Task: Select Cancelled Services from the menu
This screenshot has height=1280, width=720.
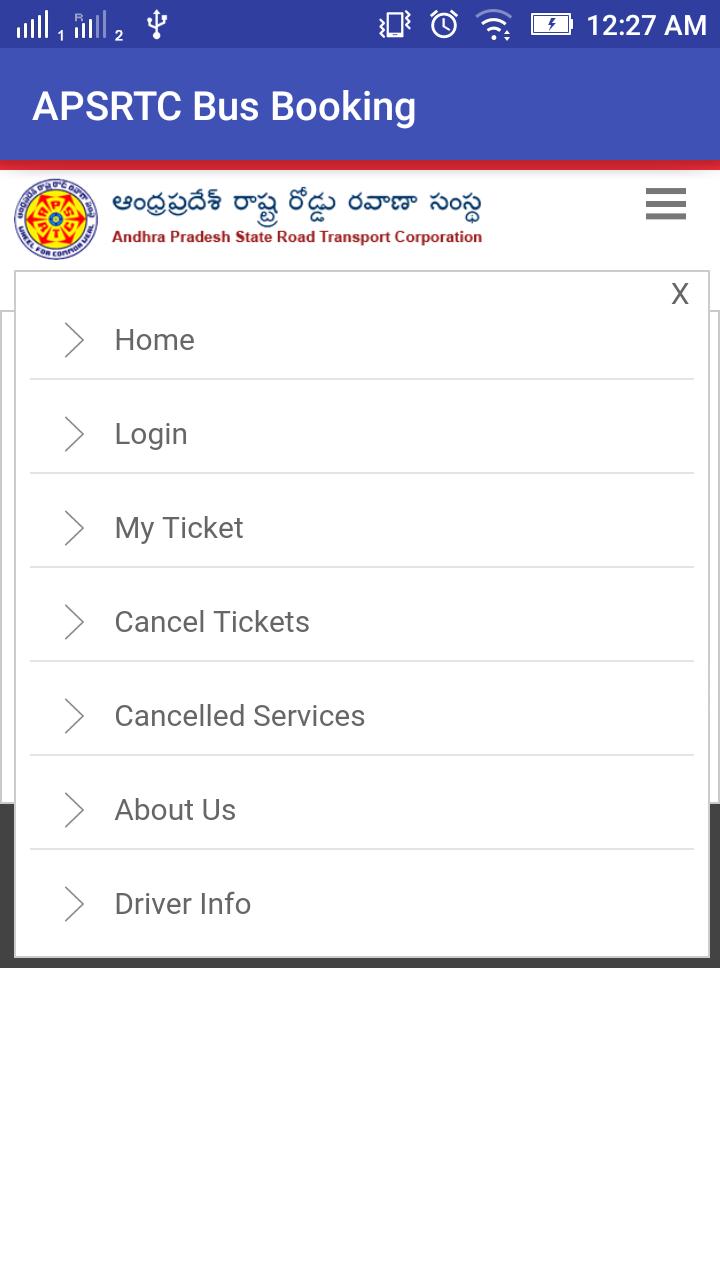Action: [240, 716]
